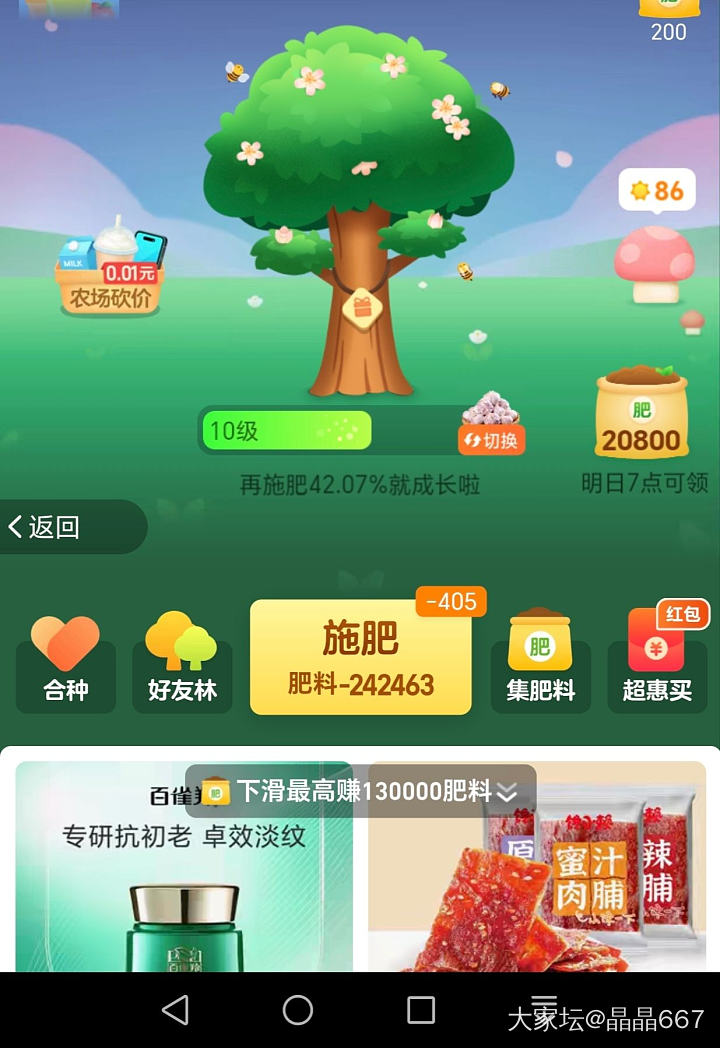Tap the gift tag on the tree
The width and height of the screenshot is (720, 1048).
tap(359, 304)
